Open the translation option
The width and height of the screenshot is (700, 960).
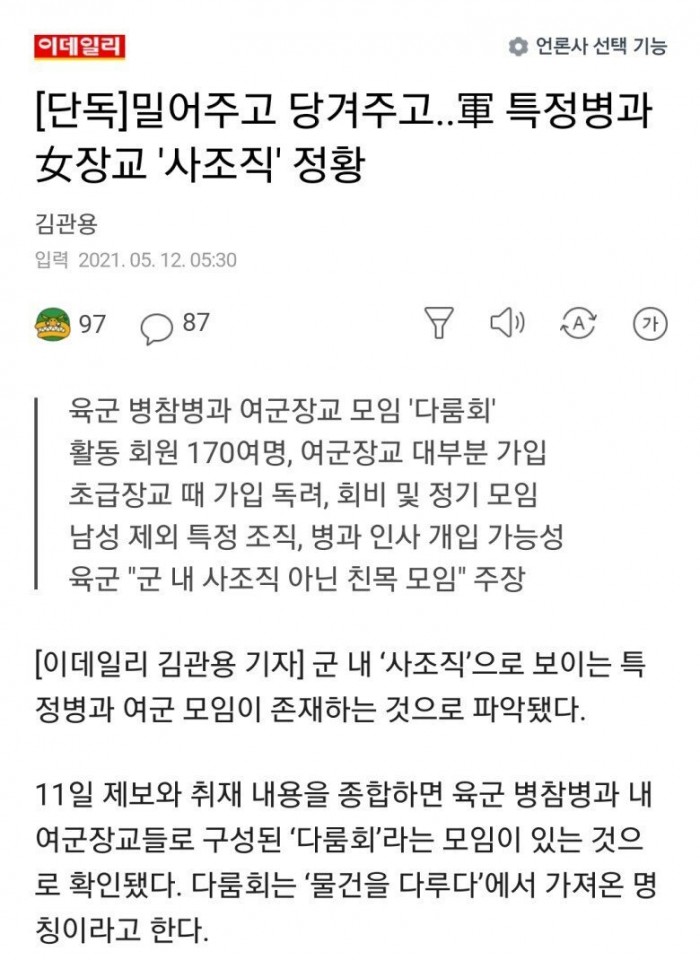(x=578, y=323)
